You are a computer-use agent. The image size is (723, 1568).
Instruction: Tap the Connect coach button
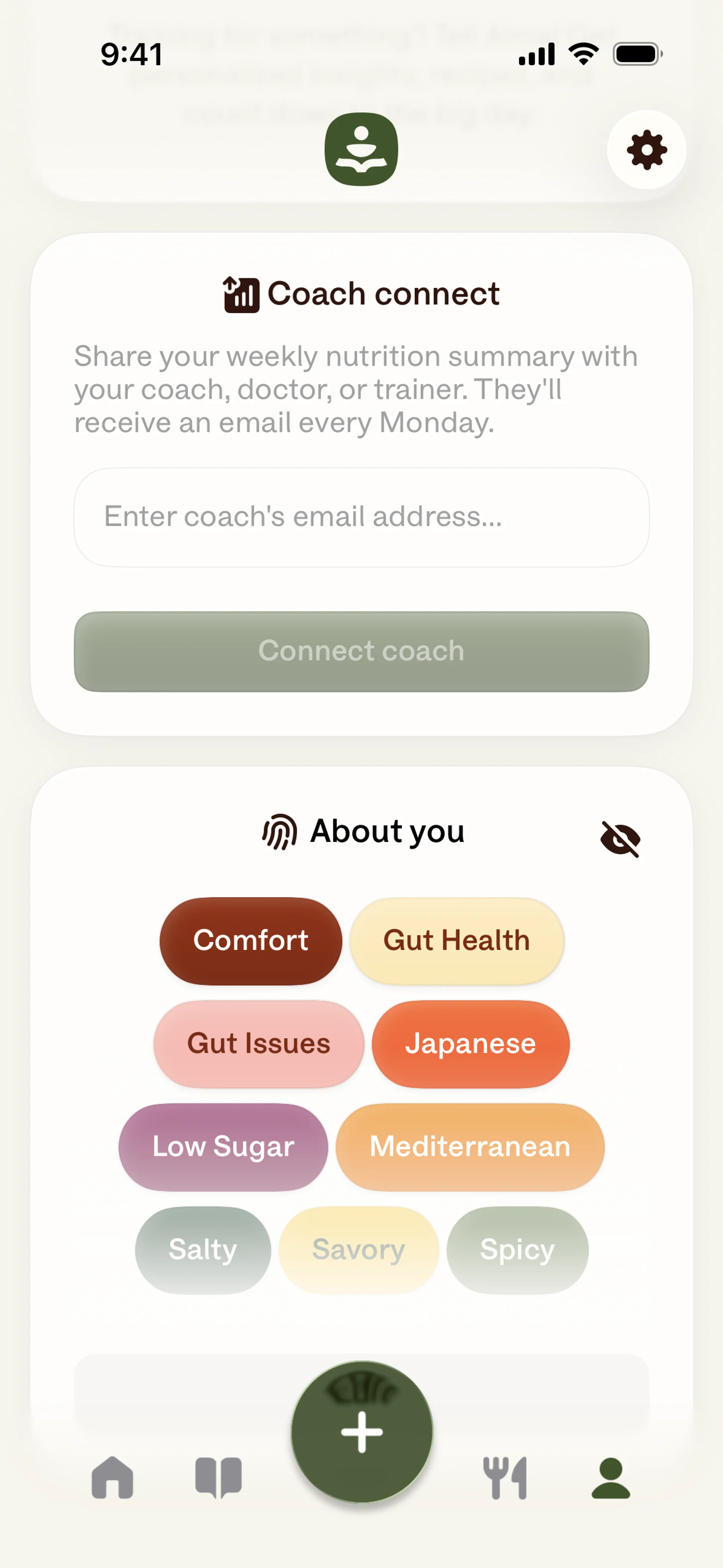361,651
